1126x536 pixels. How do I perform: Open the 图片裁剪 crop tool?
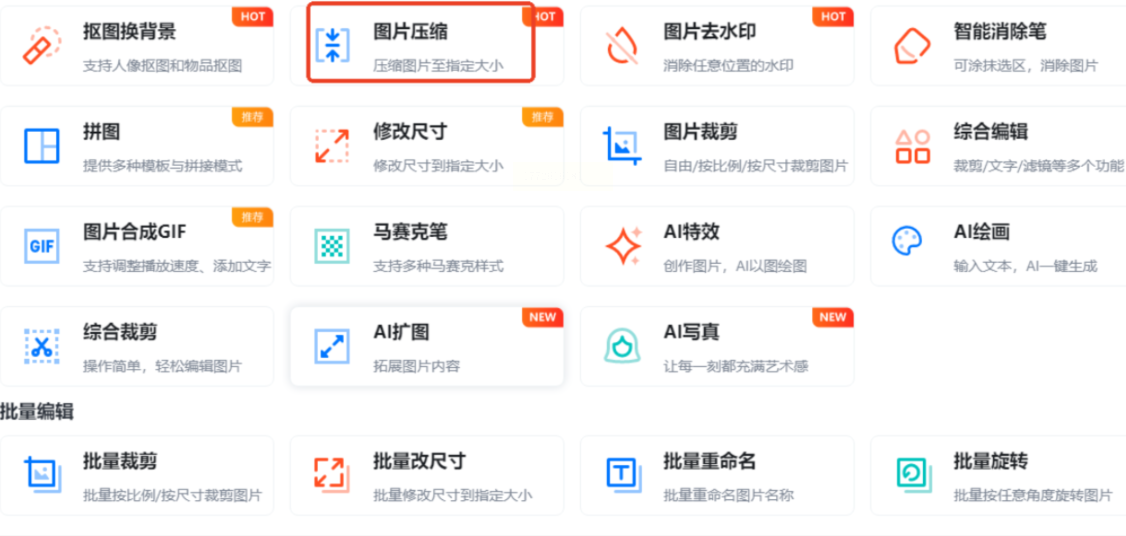point(716,146)
